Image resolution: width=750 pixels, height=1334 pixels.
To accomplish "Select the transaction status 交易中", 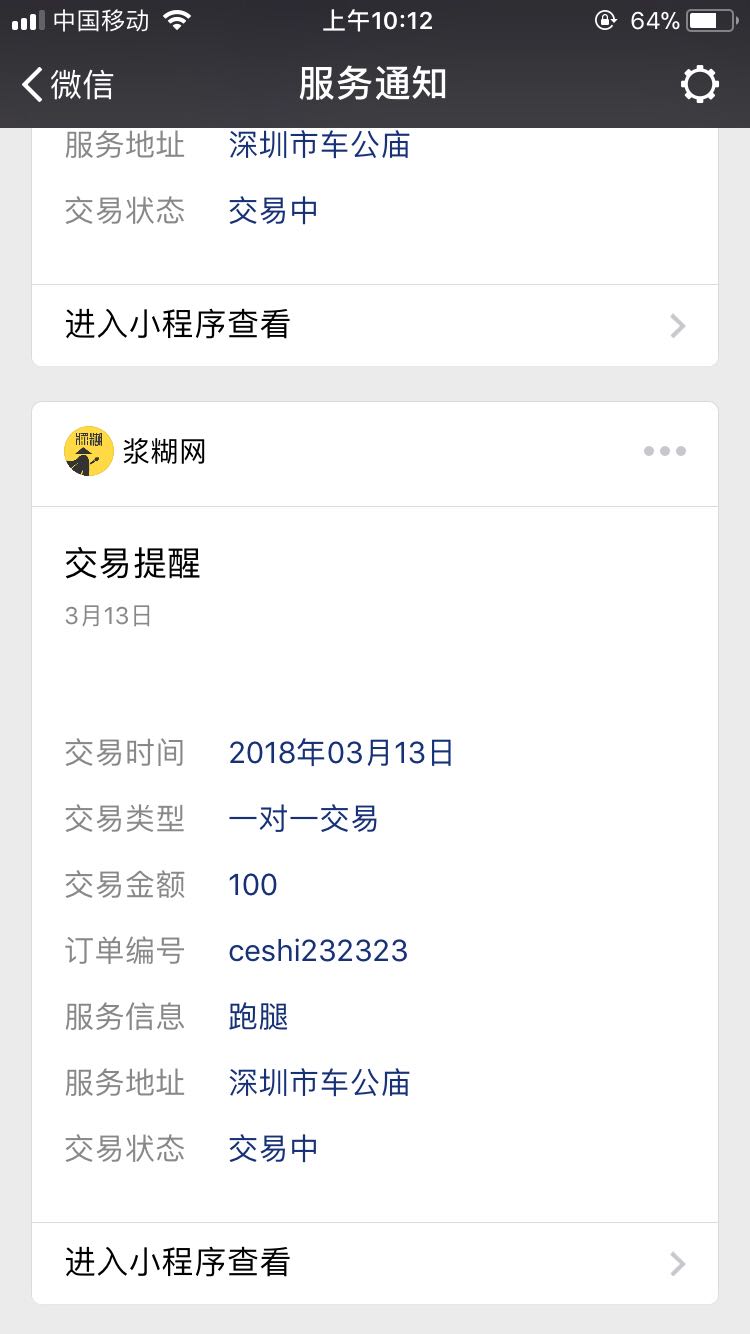I will [272, 1148].
